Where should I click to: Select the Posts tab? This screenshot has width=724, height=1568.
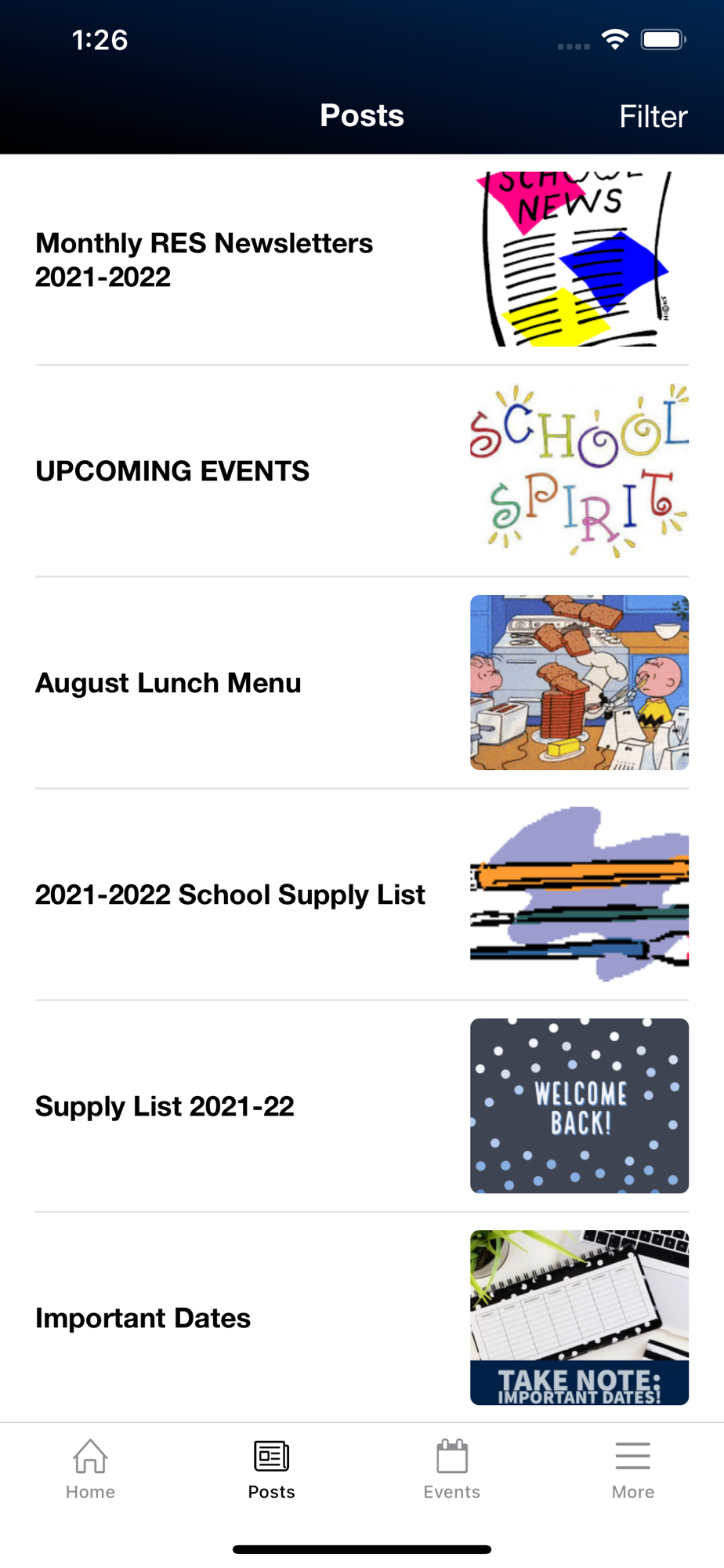click(271, 1470)
